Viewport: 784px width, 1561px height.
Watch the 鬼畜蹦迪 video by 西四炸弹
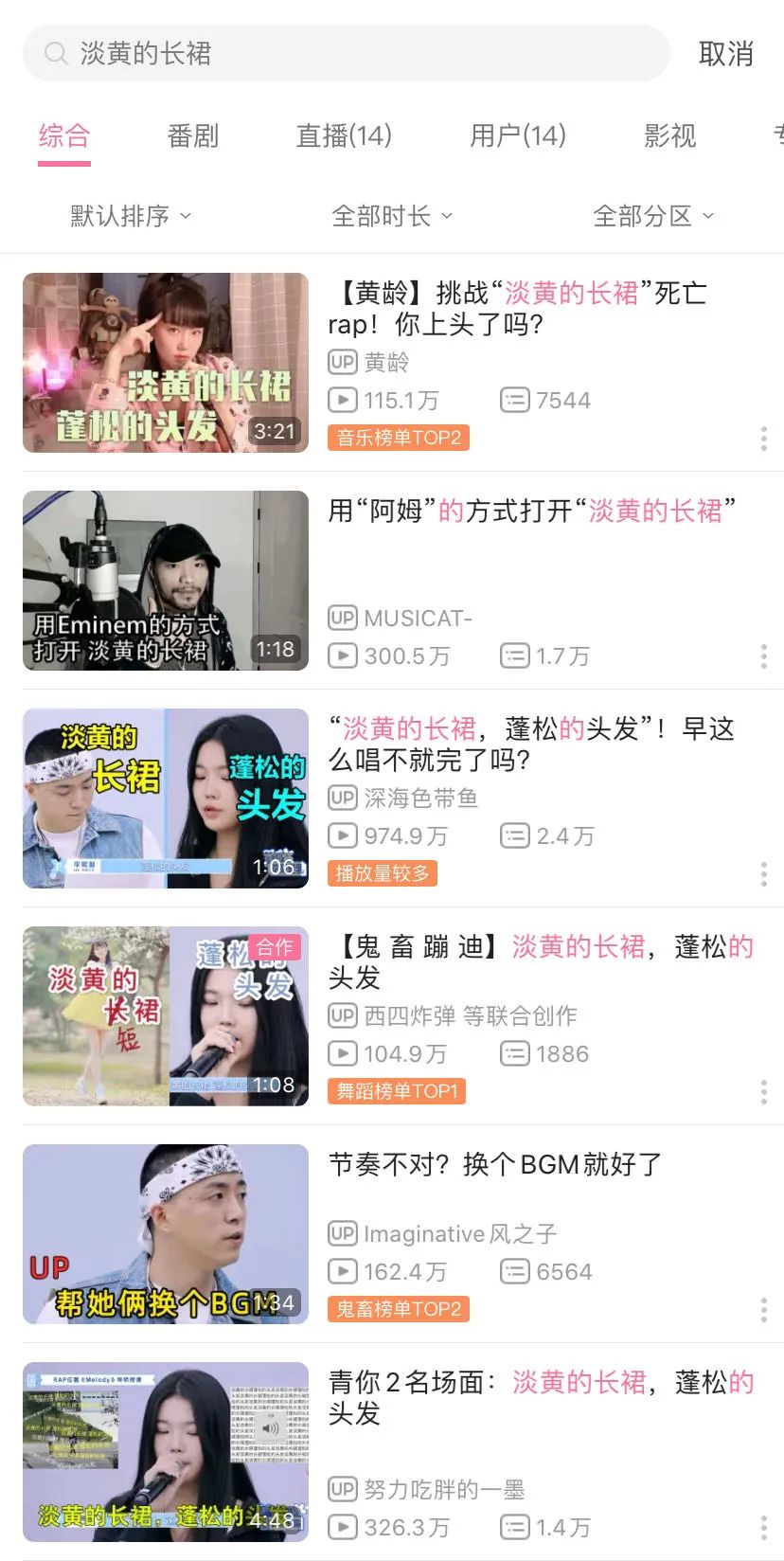[166, 1016]
